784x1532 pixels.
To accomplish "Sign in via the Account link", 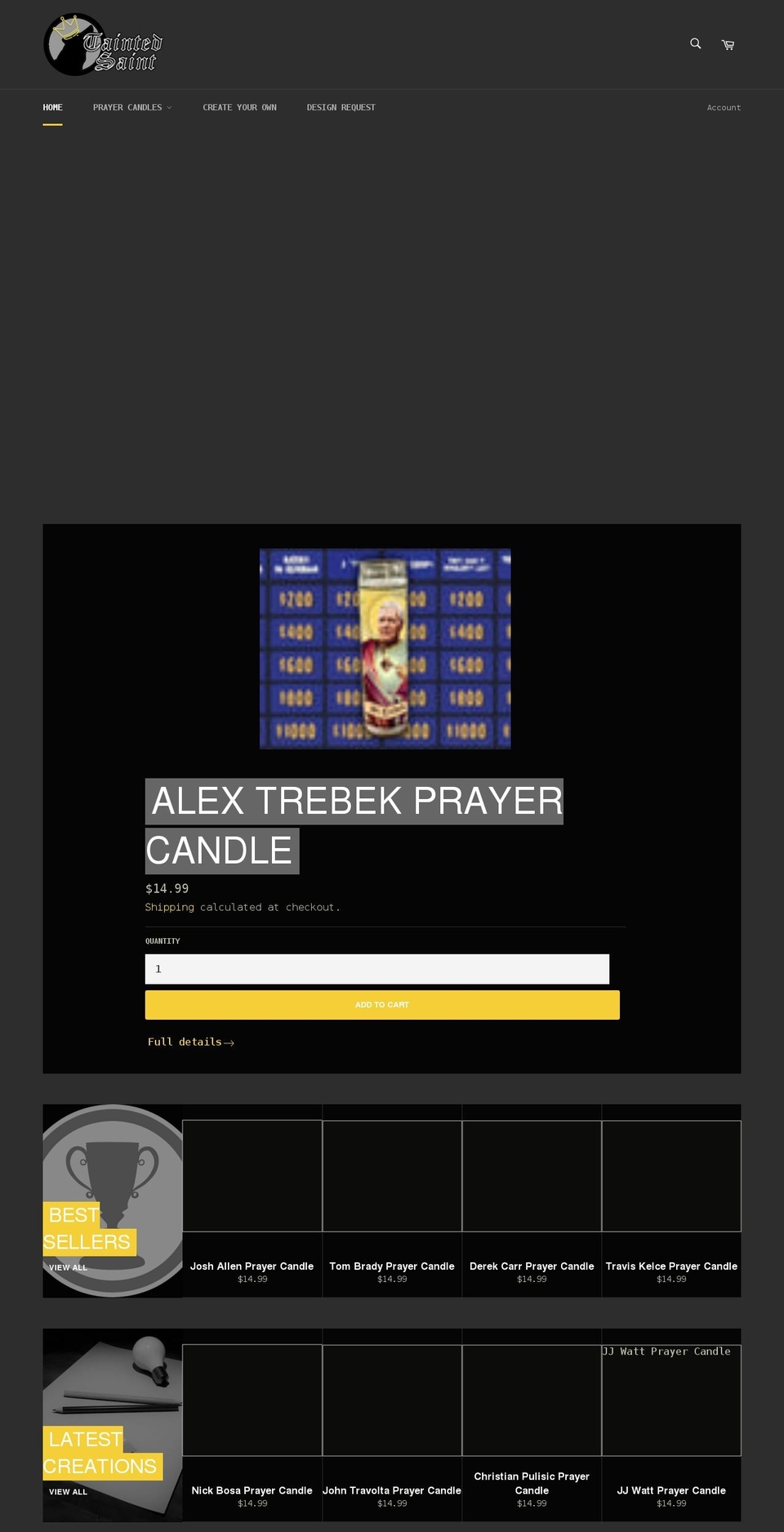I will [x=724, y=107].
